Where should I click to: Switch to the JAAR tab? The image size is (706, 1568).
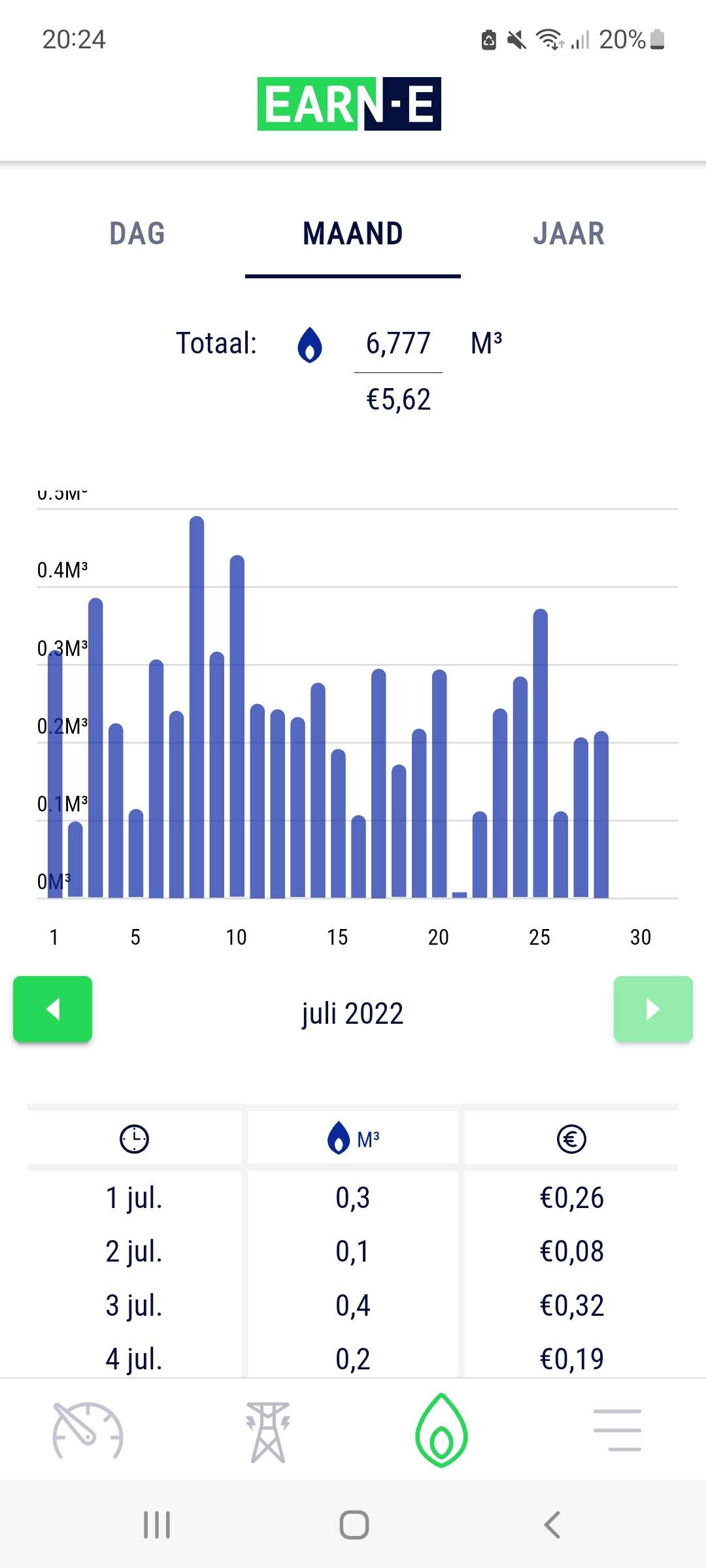tap(569, 234)
